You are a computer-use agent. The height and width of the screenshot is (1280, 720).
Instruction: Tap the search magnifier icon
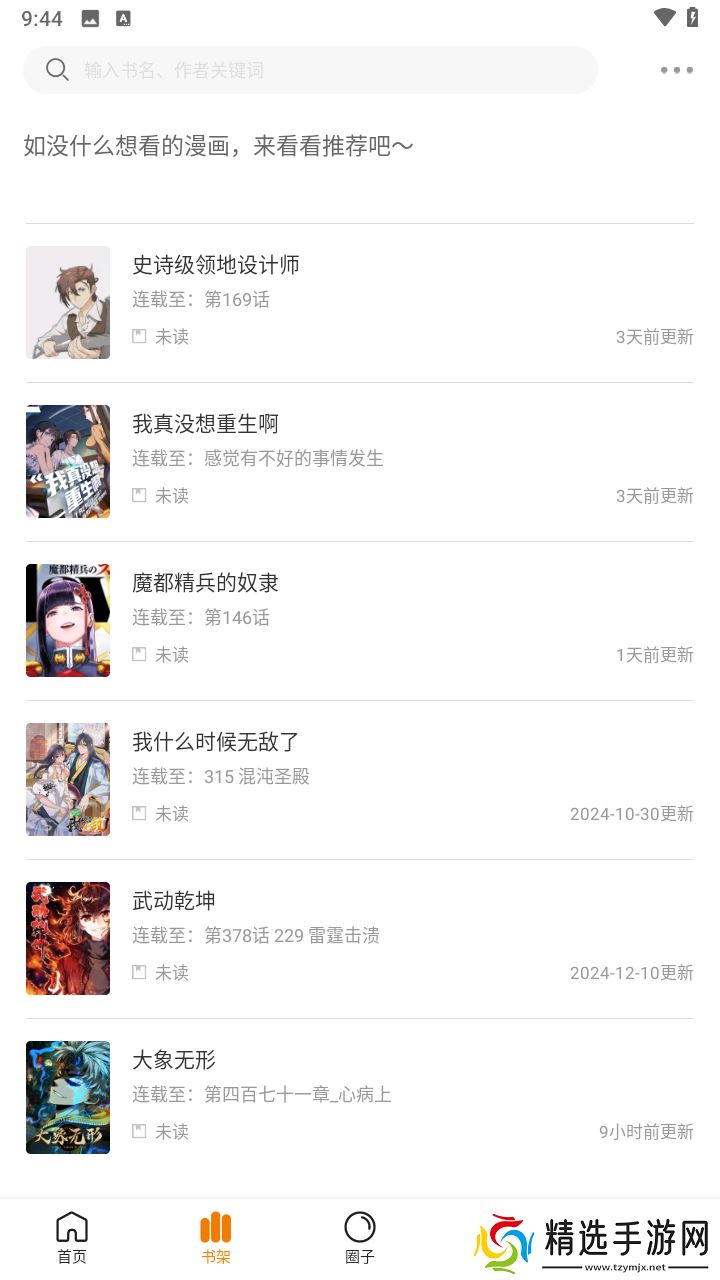click(x=57, y=70)
